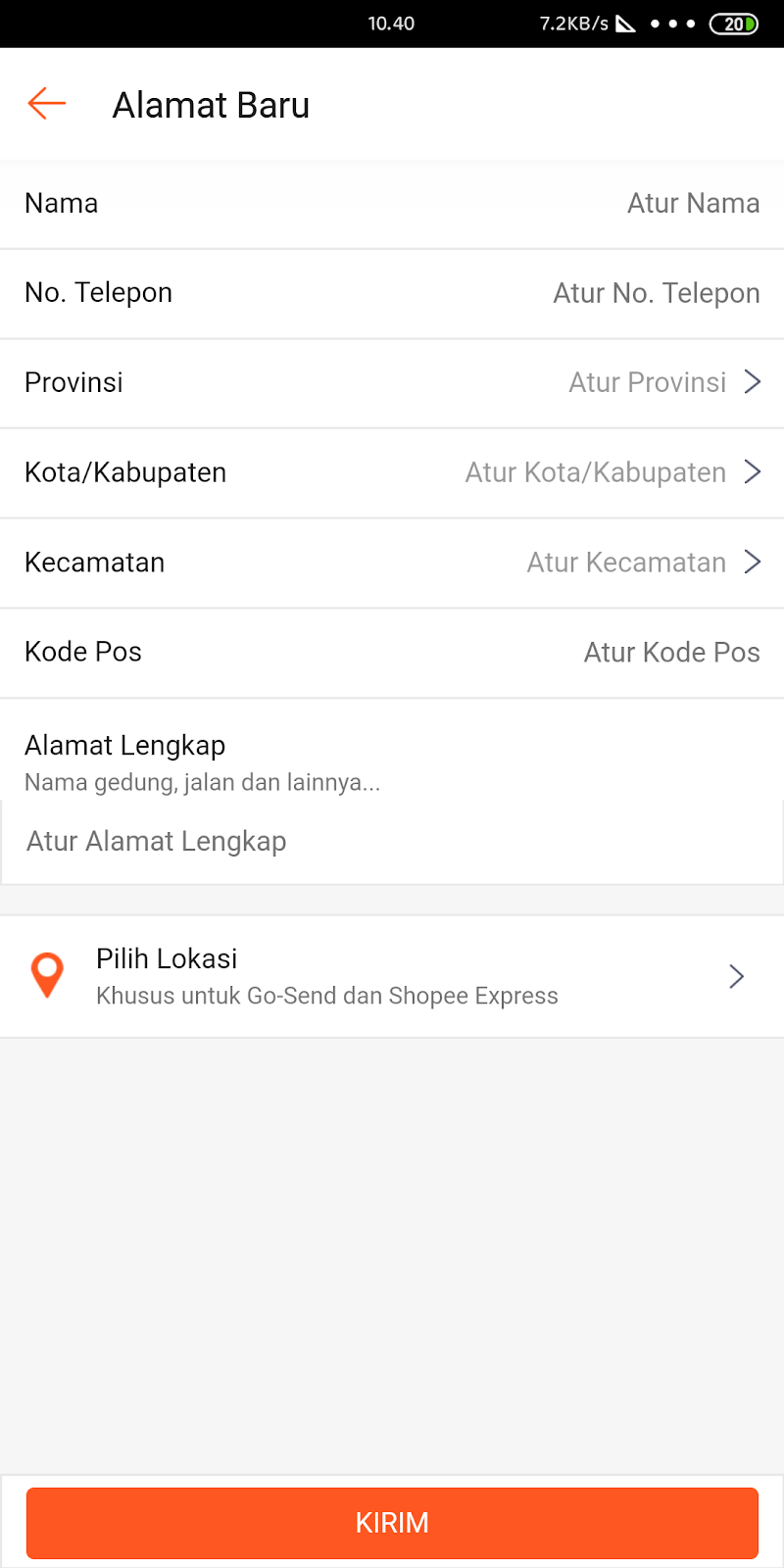Tap Atur Alamat Lengkap text area
The width and height of the screenshot is (784, 1568).
156,841
